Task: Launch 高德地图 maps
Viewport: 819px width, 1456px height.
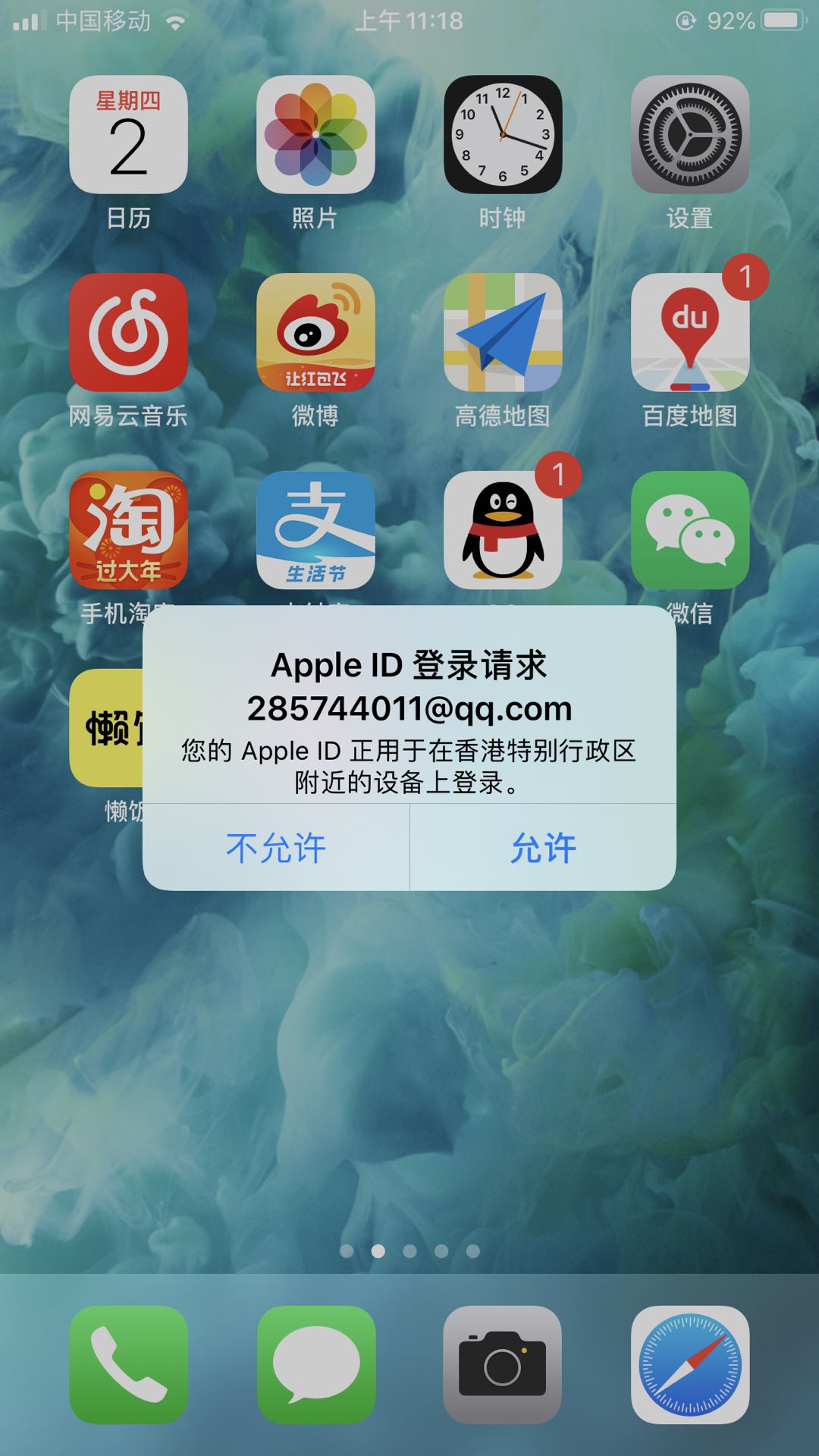Action: pos(502,332)
